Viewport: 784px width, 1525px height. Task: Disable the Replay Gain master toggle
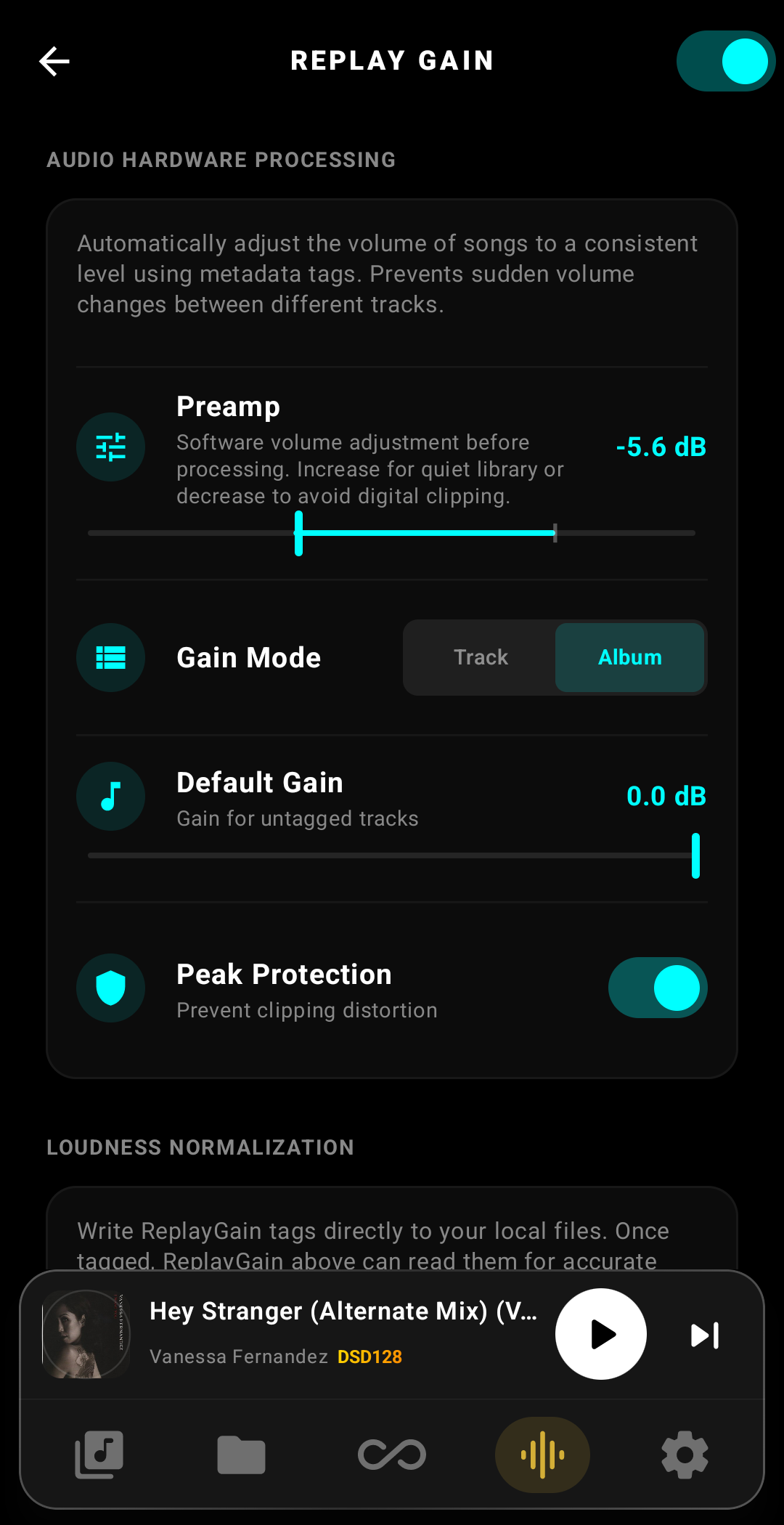click(x=725, y=61)
